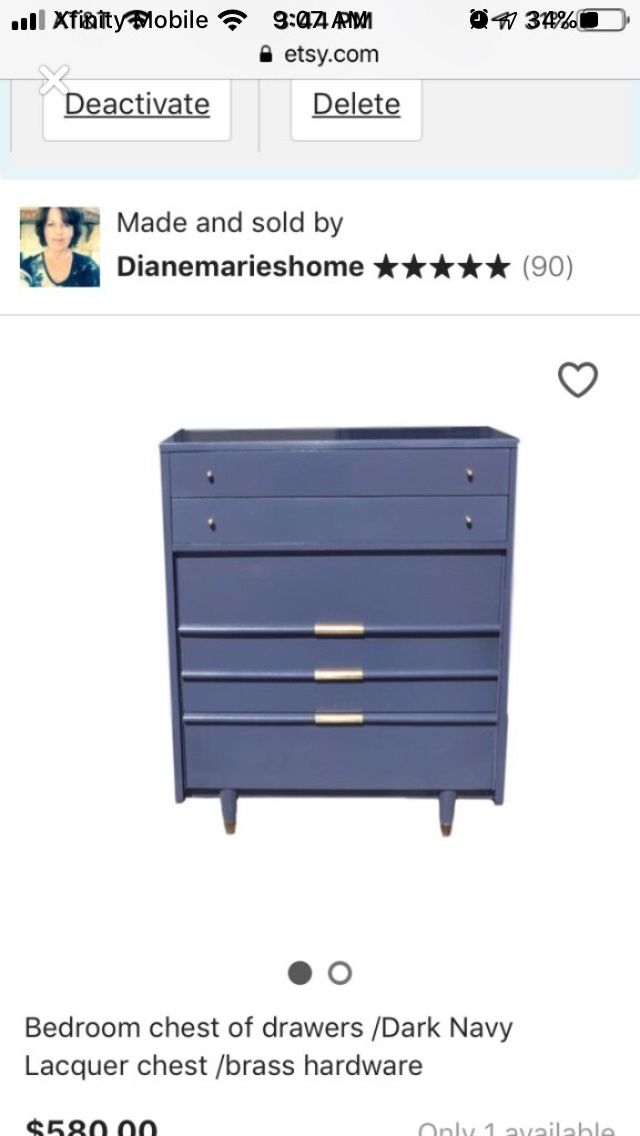Open the seller's profile photo
The width and height of the screenshot is (640, 1136).
coord(60,247)
